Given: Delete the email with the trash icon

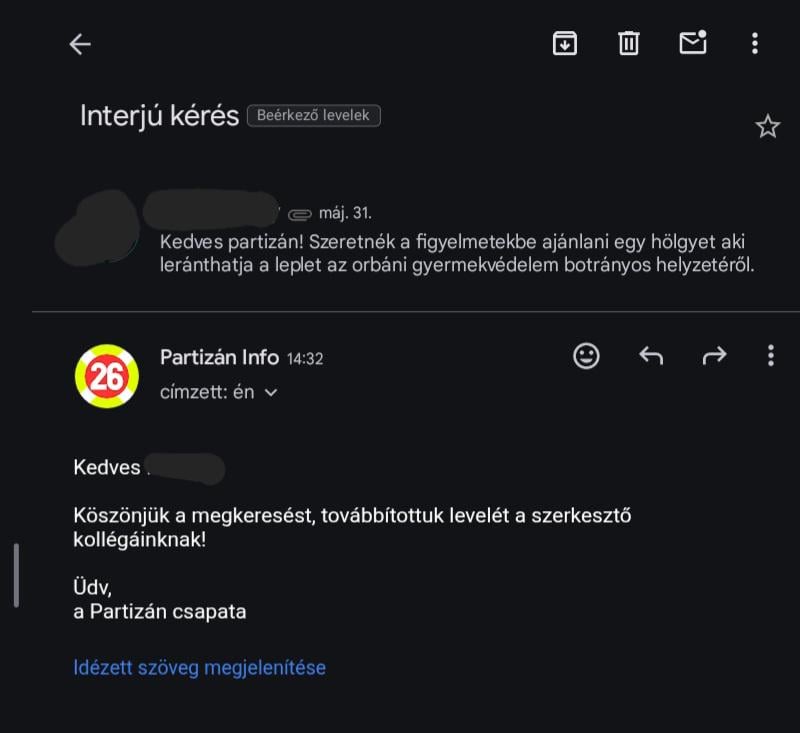Looking at the screenshot, I should [x=629, y=43].
